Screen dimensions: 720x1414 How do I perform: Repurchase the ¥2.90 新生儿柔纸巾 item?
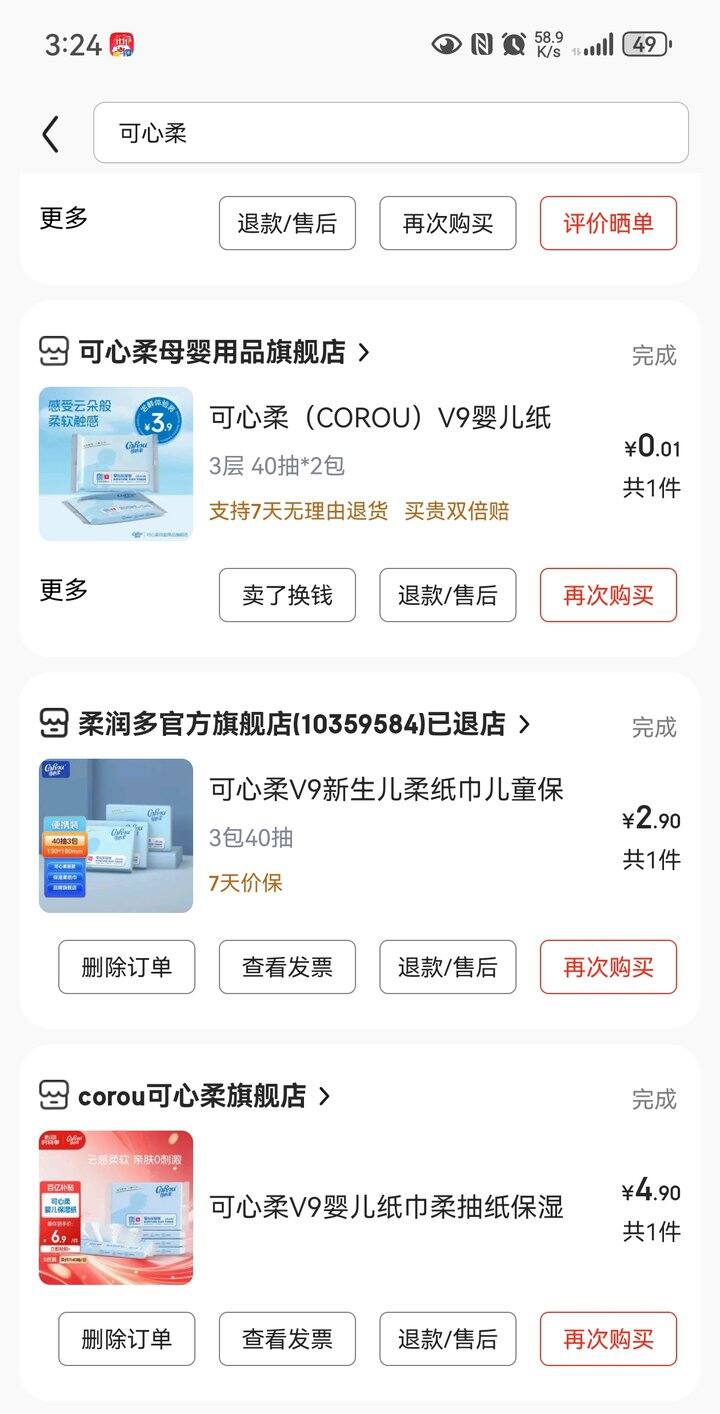tap(608, 967)
